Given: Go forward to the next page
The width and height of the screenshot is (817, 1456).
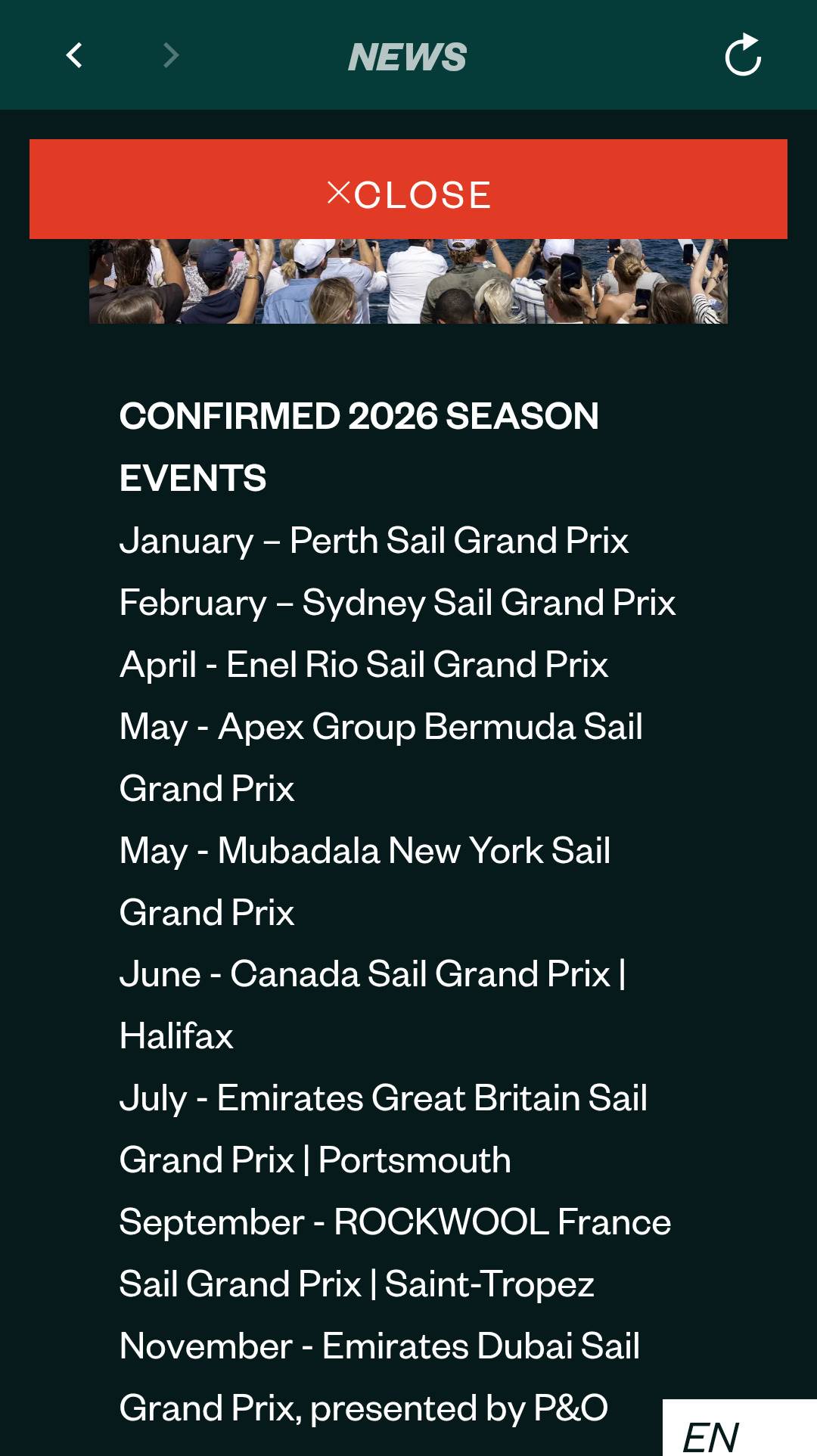Looking at the screenshot, I should (x=171, y=55).
